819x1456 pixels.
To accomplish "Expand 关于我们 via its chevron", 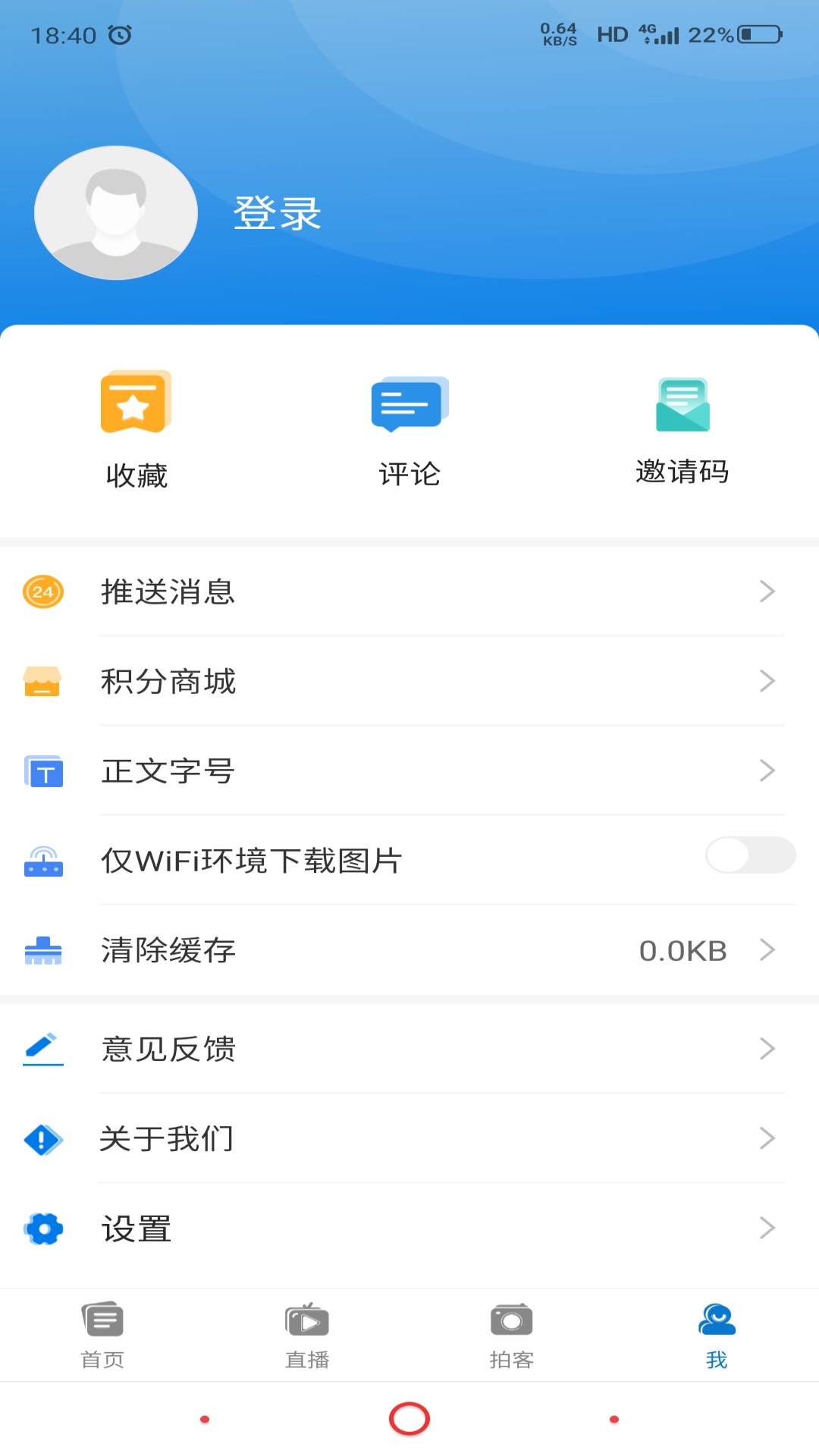I will coord(767,1139).
